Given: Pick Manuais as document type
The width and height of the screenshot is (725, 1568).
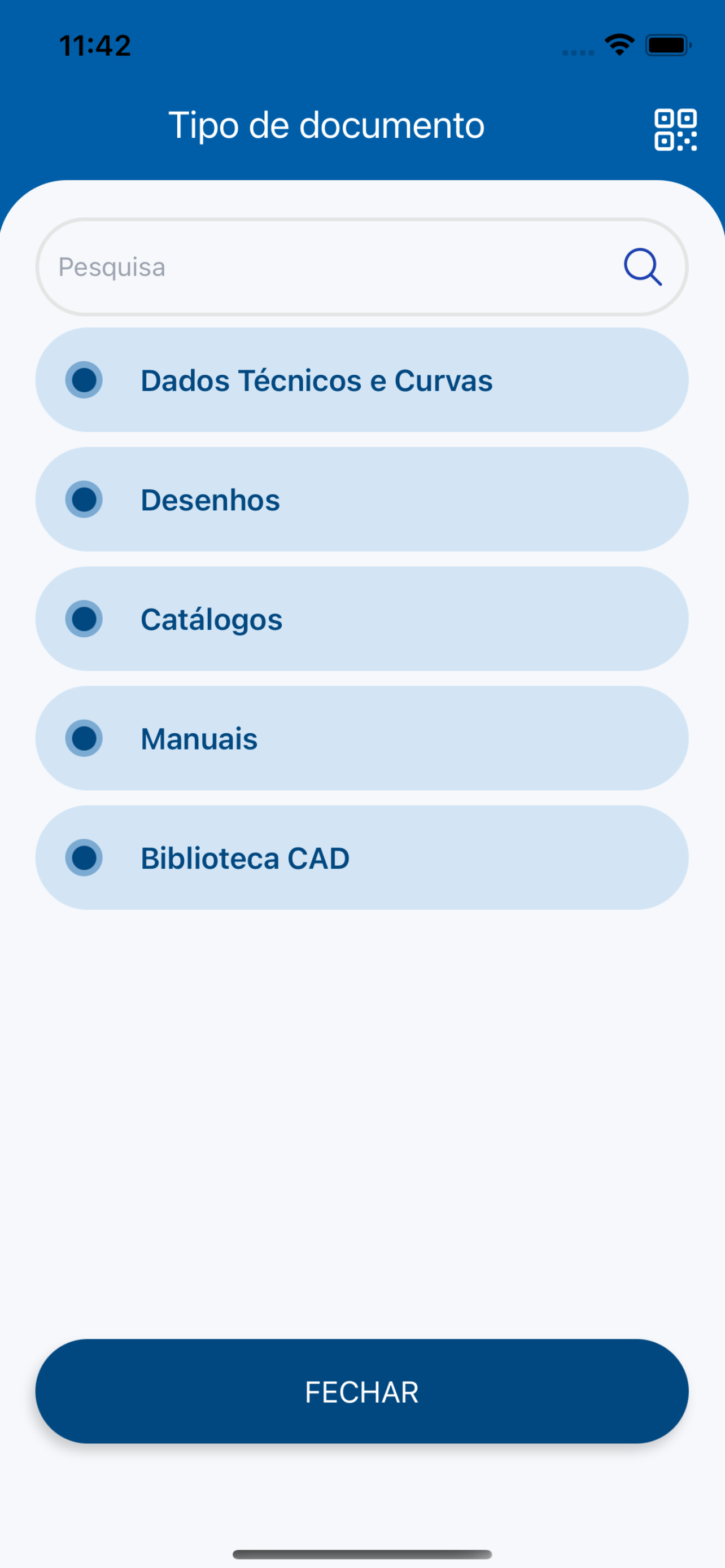Looking at the screenshot, I should pos(361,738).
